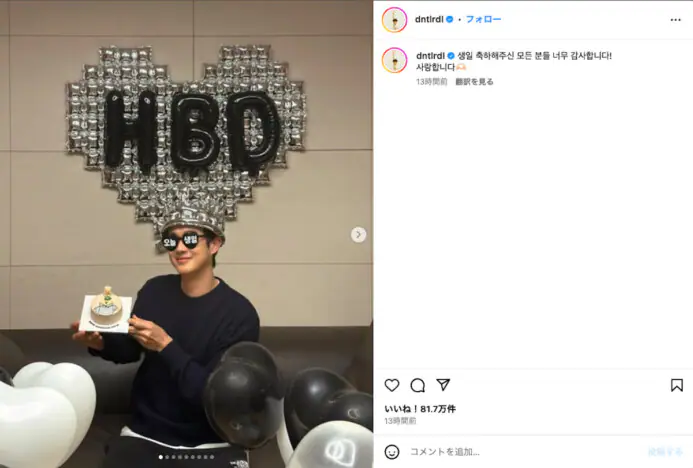Open the emoji picker in comment box

[x=392, y=452]
